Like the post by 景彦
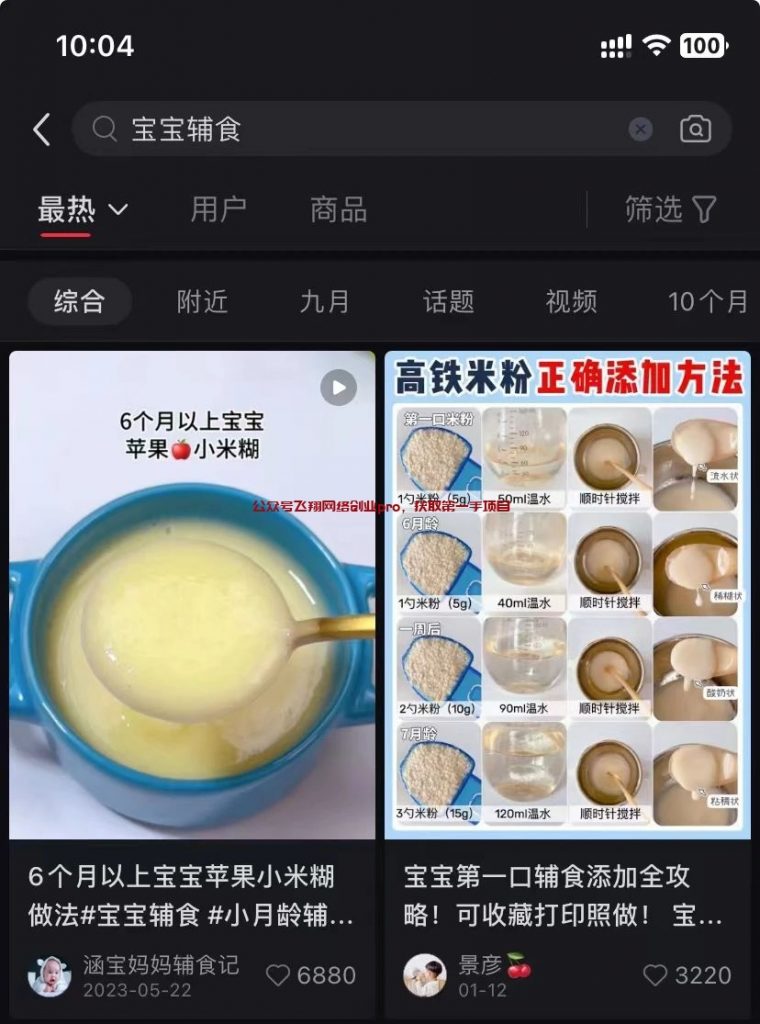The image size is (760, 1024). (686, 975)
